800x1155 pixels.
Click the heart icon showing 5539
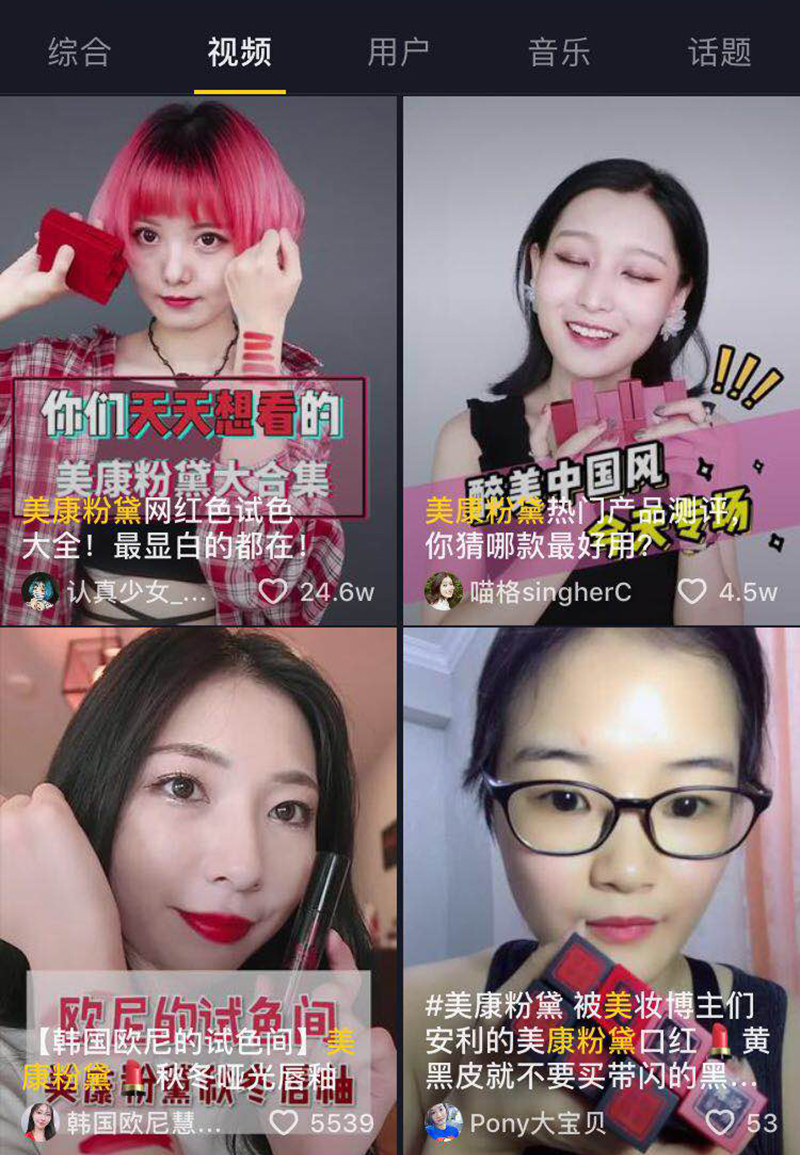(x=283, y=1124)
